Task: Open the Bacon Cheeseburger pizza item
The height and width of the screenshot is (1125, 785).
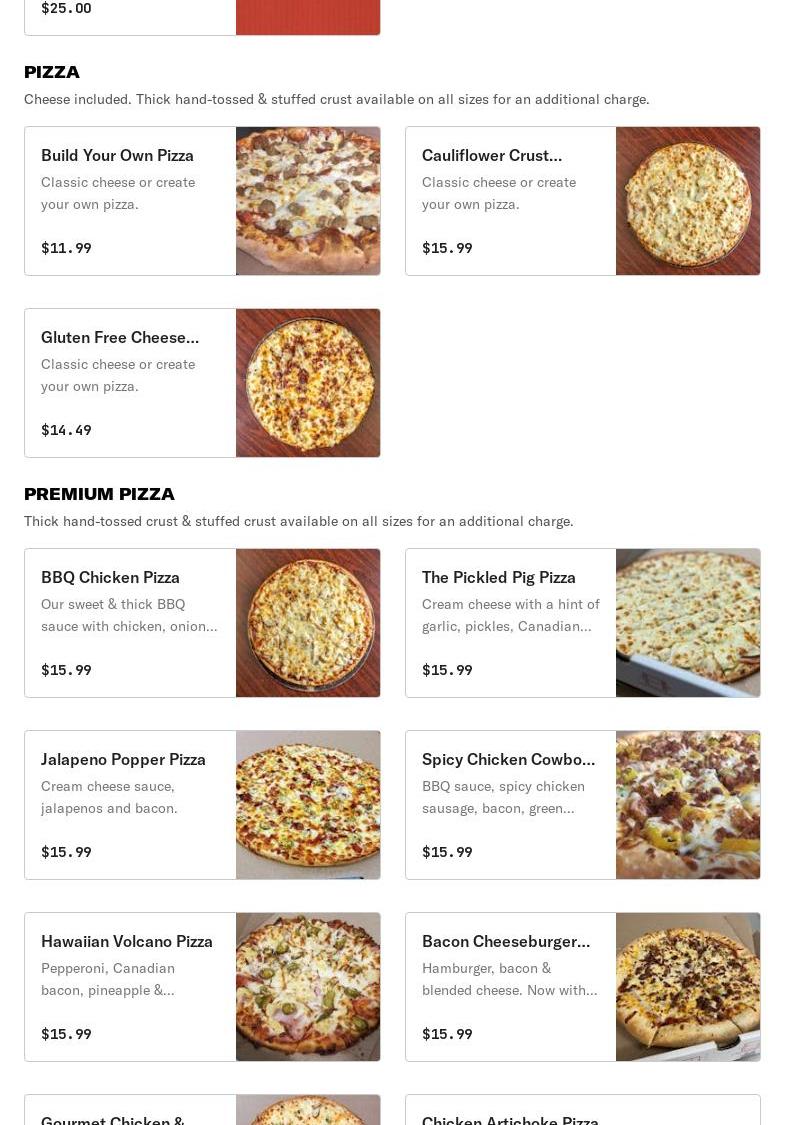Action: (582, 987)
